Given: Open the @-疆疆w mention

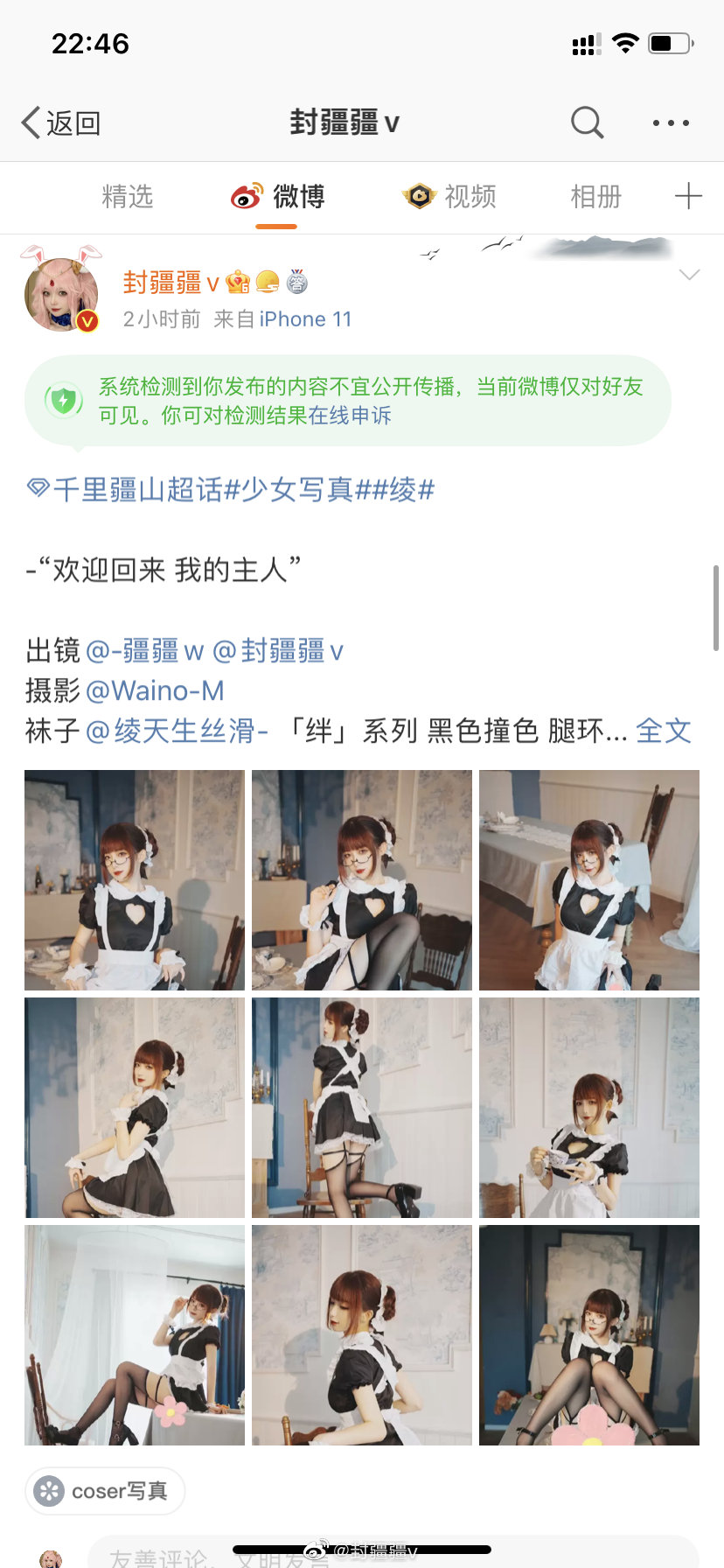Looking at the screenshot, I should tap(144, 651).
